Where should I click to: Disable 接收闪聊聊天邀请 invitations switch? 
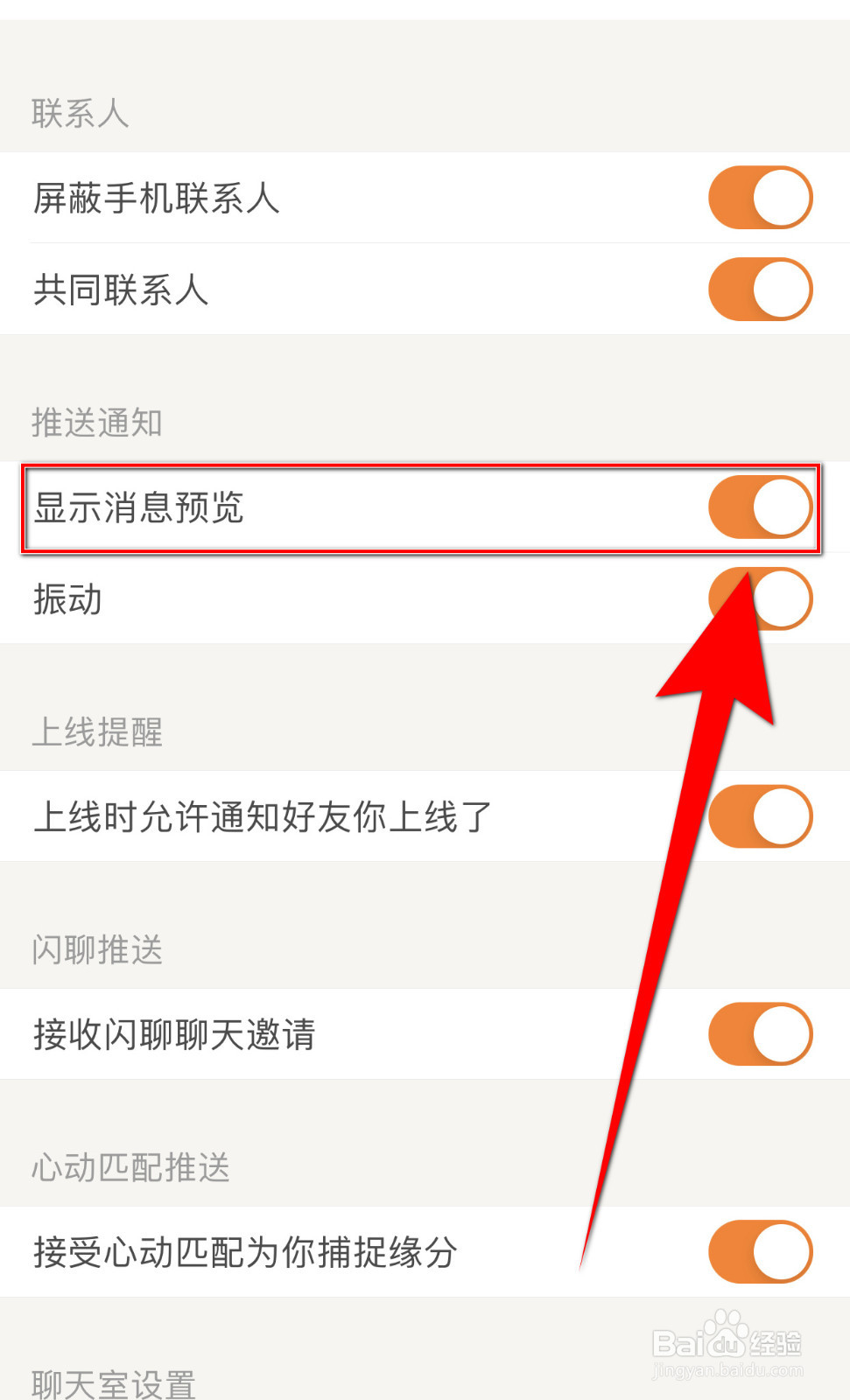point(759,1033)
